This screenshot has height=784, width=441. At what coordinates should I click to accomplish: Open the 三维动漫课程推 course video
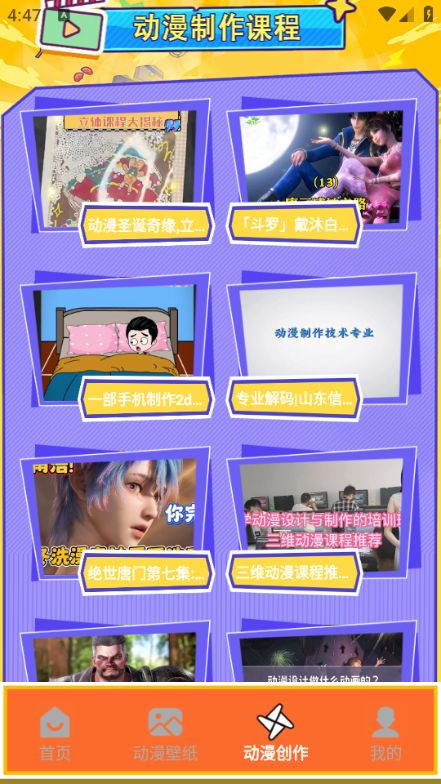(322, 518)
